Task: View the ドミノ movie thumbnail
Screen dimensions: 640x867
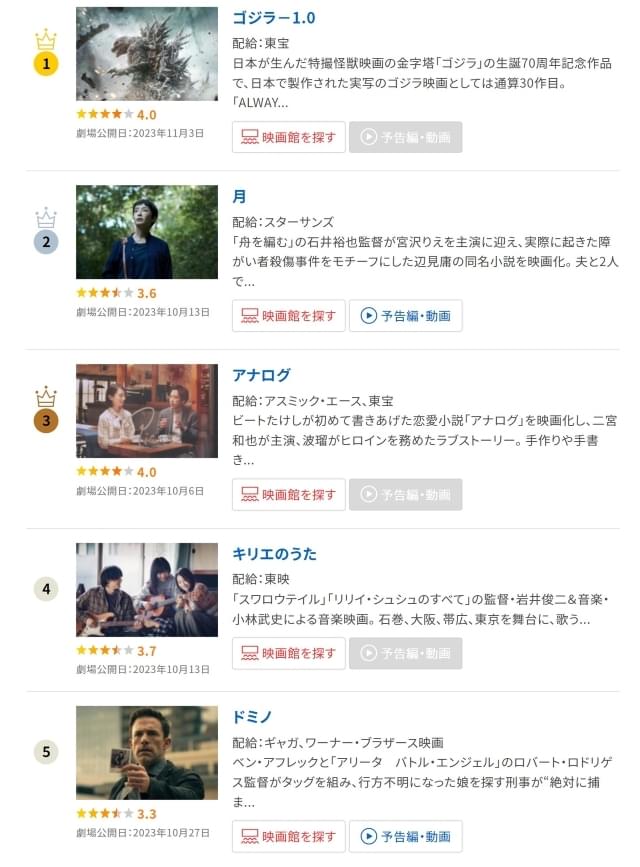Action: [146, 753]
